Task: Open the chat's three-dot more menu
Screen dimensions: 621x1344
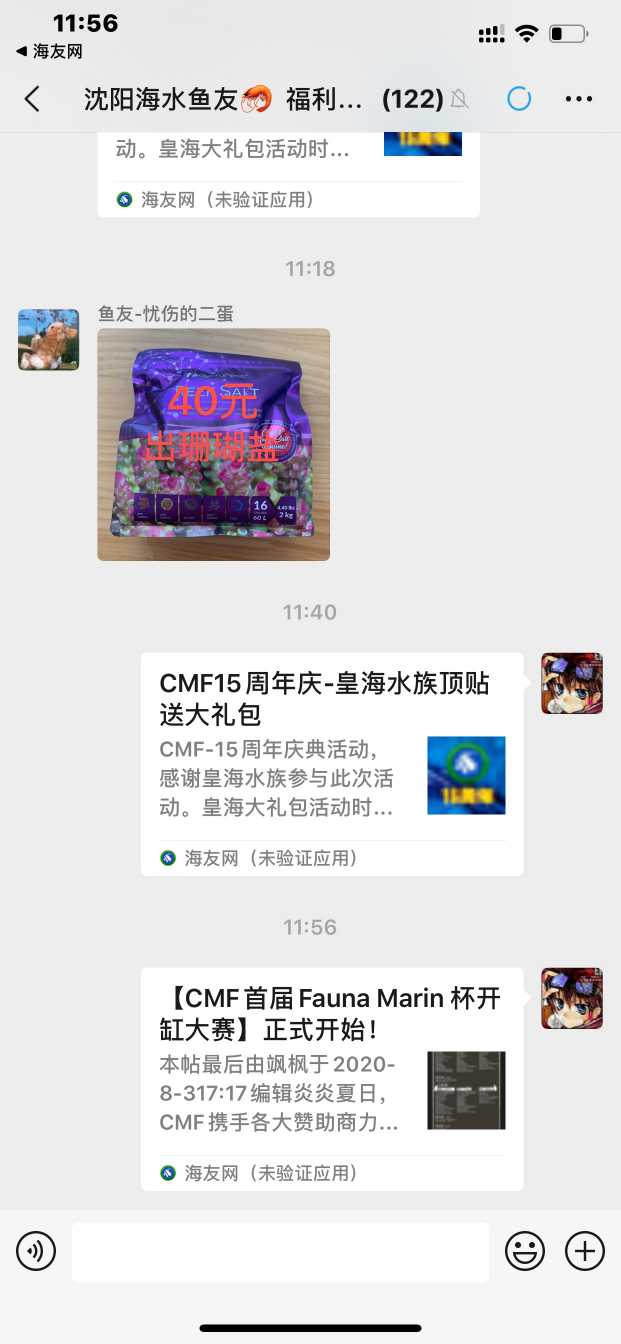Action: (x=579, y=98)
